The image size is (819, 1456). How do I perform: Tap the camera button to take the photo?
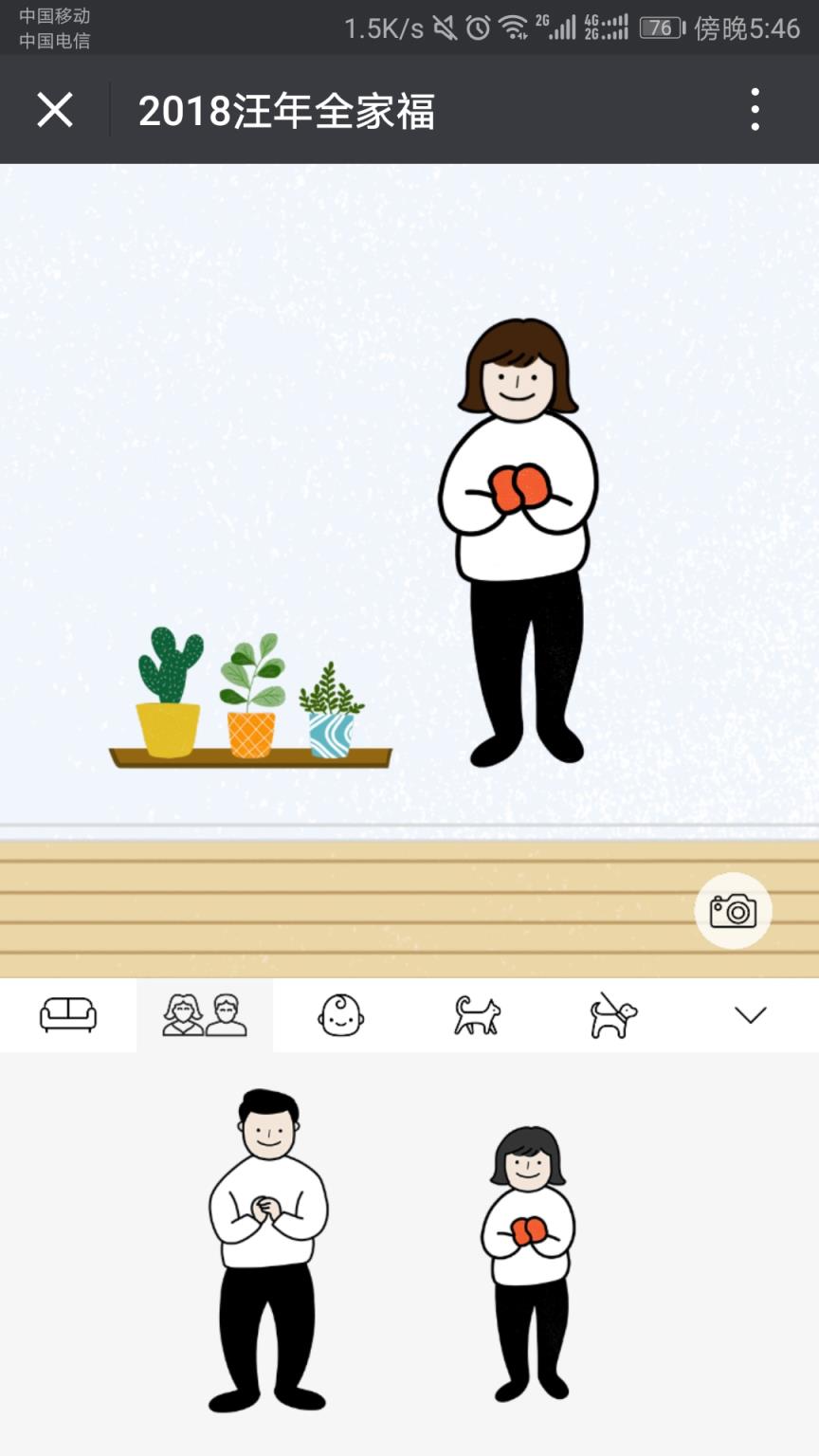(733, 911)
